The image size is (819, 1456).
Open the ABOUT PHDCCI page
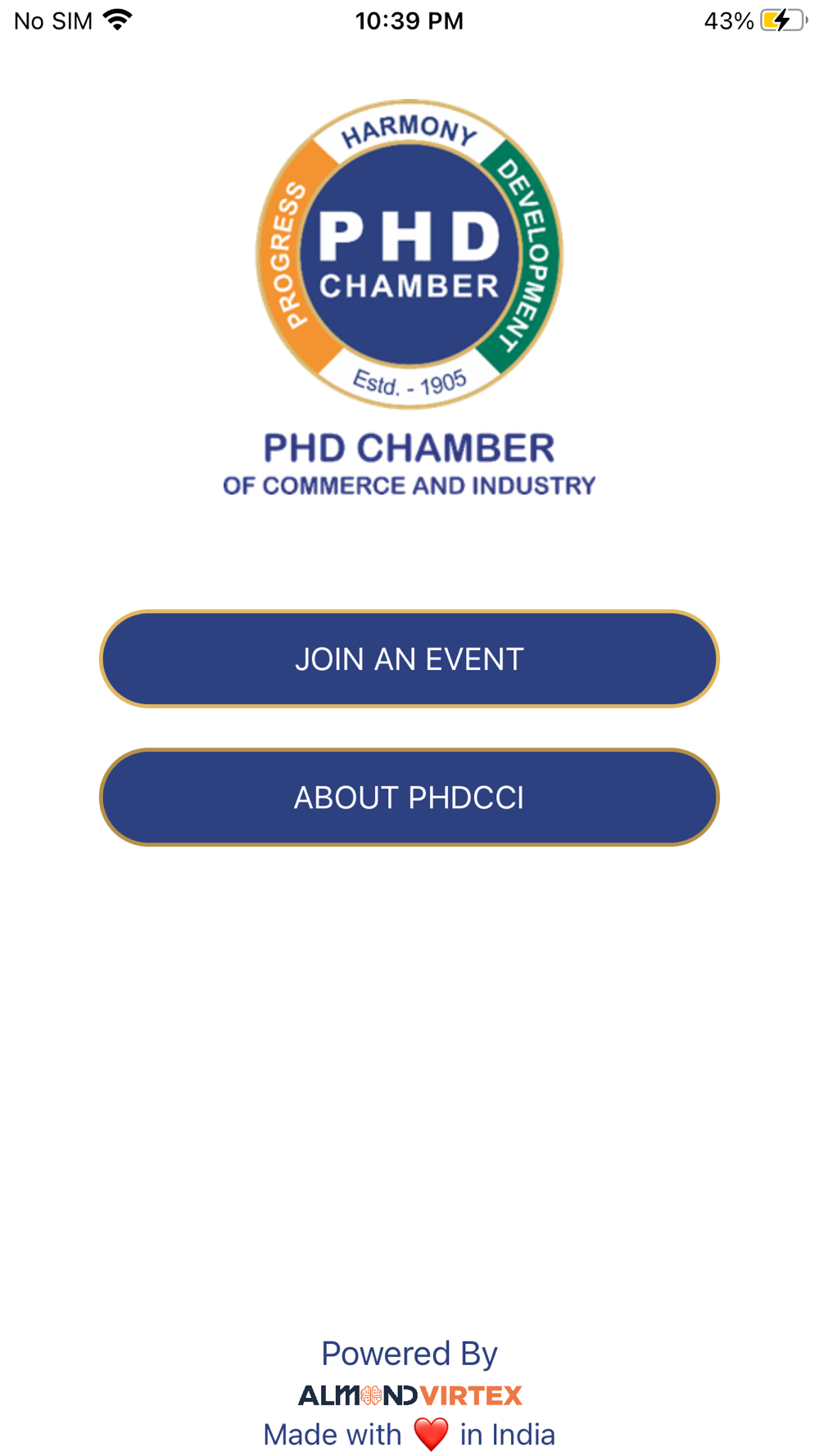click(x=409, y=797)
